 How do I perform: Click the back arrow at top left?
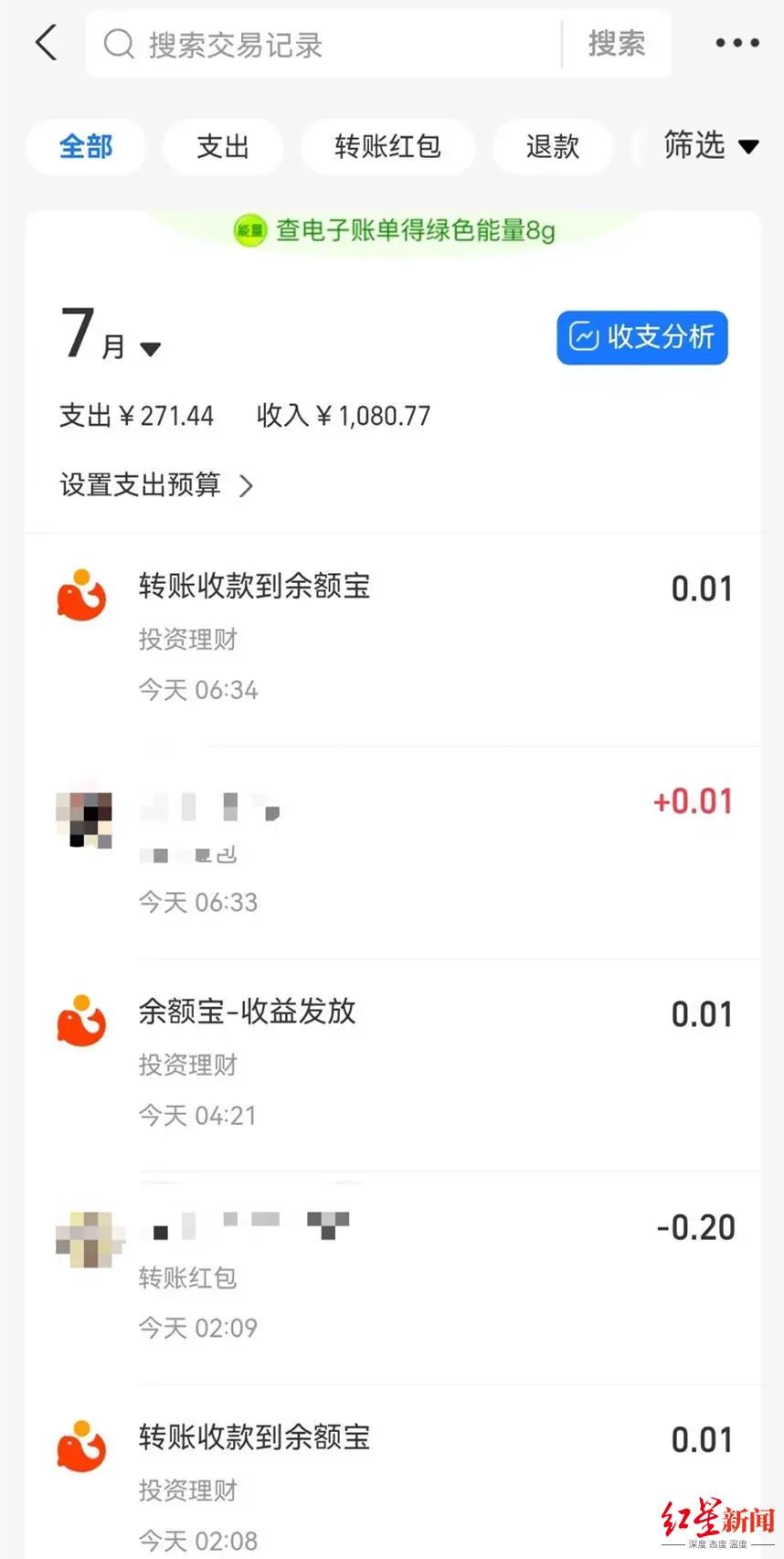[x=47, y=43]
